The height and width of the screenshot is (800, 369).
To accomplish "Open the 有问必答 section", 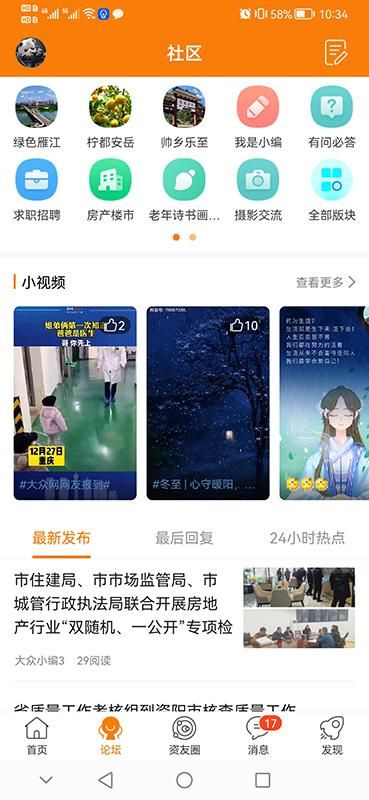I will click(332, 117).
